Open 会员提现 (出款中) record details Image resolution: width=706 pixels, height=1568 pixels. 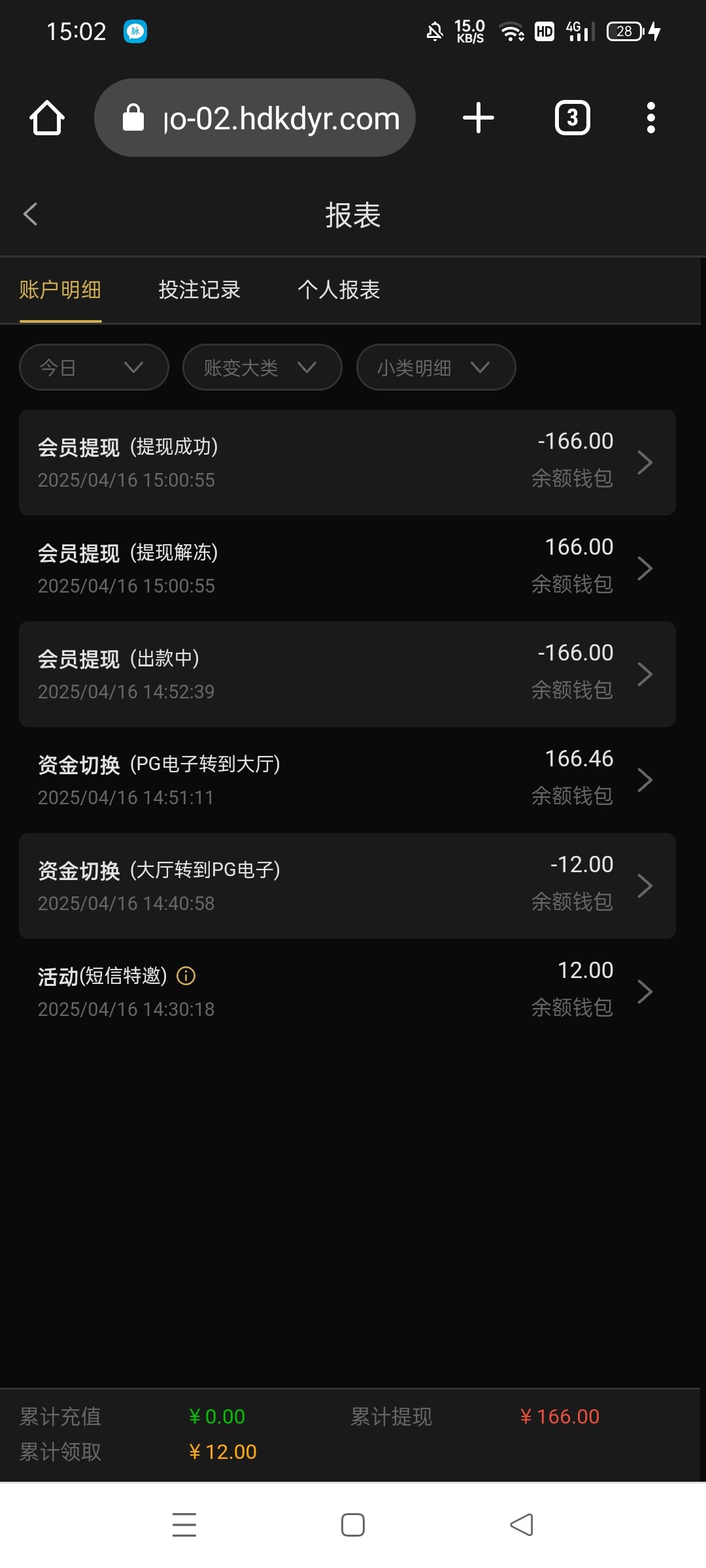(x=346, y=674)
